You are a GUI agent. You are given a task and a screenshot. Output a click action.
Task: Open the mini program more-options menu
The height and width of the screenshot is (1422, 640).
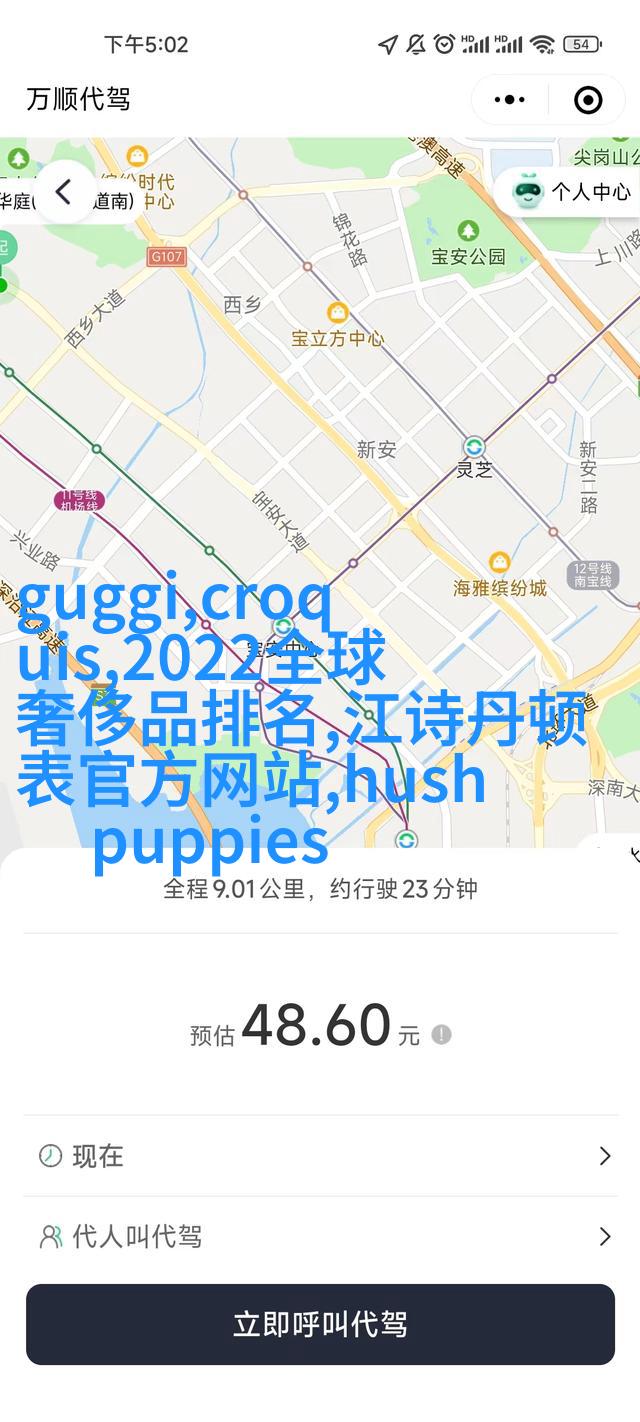[510, 99]
